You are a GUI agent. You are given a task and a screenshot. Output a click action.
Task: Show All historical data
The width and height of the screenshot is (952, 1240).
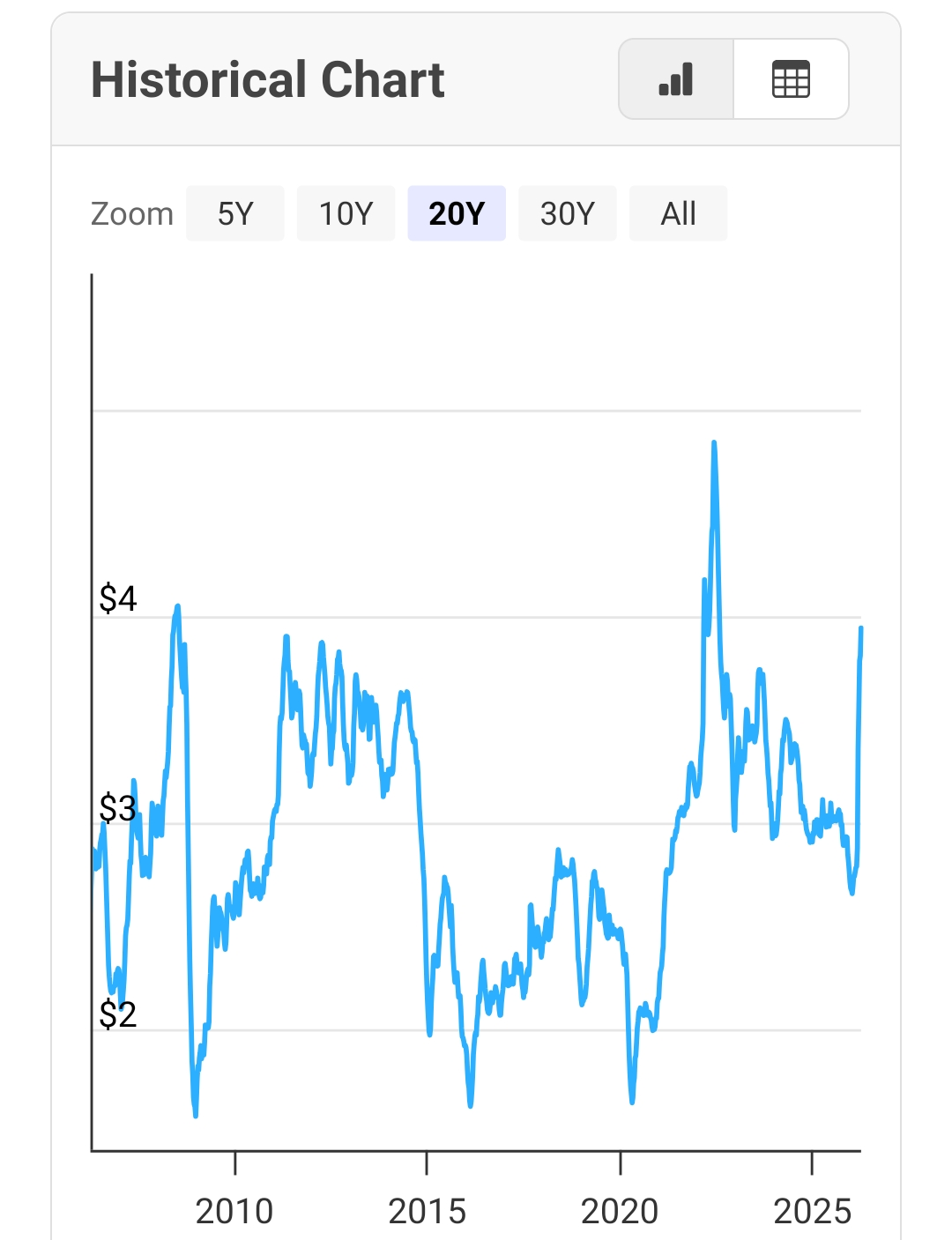[678, 213]
